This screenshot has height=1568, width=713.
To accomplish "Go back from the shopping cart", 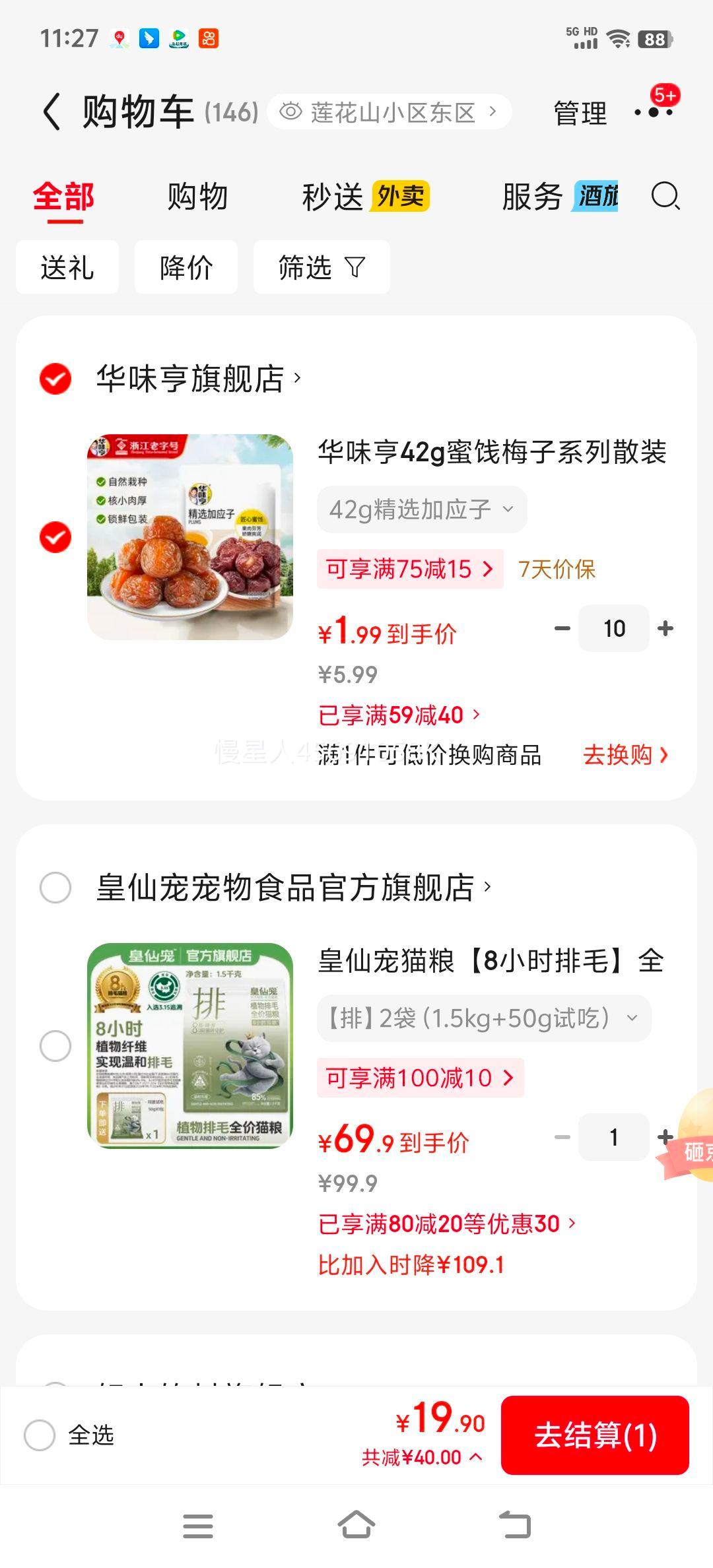I will [x=51, y=112].
